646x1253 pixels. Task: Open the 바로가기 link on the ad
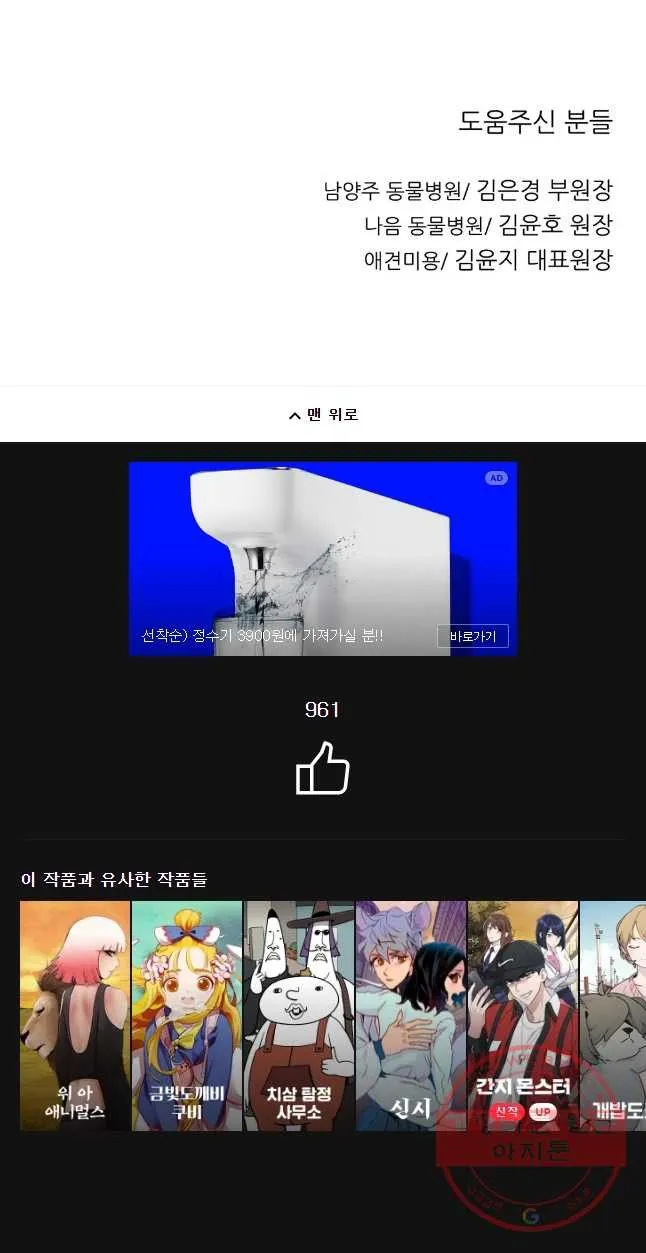pyautogui.click(x=472, y=636)
